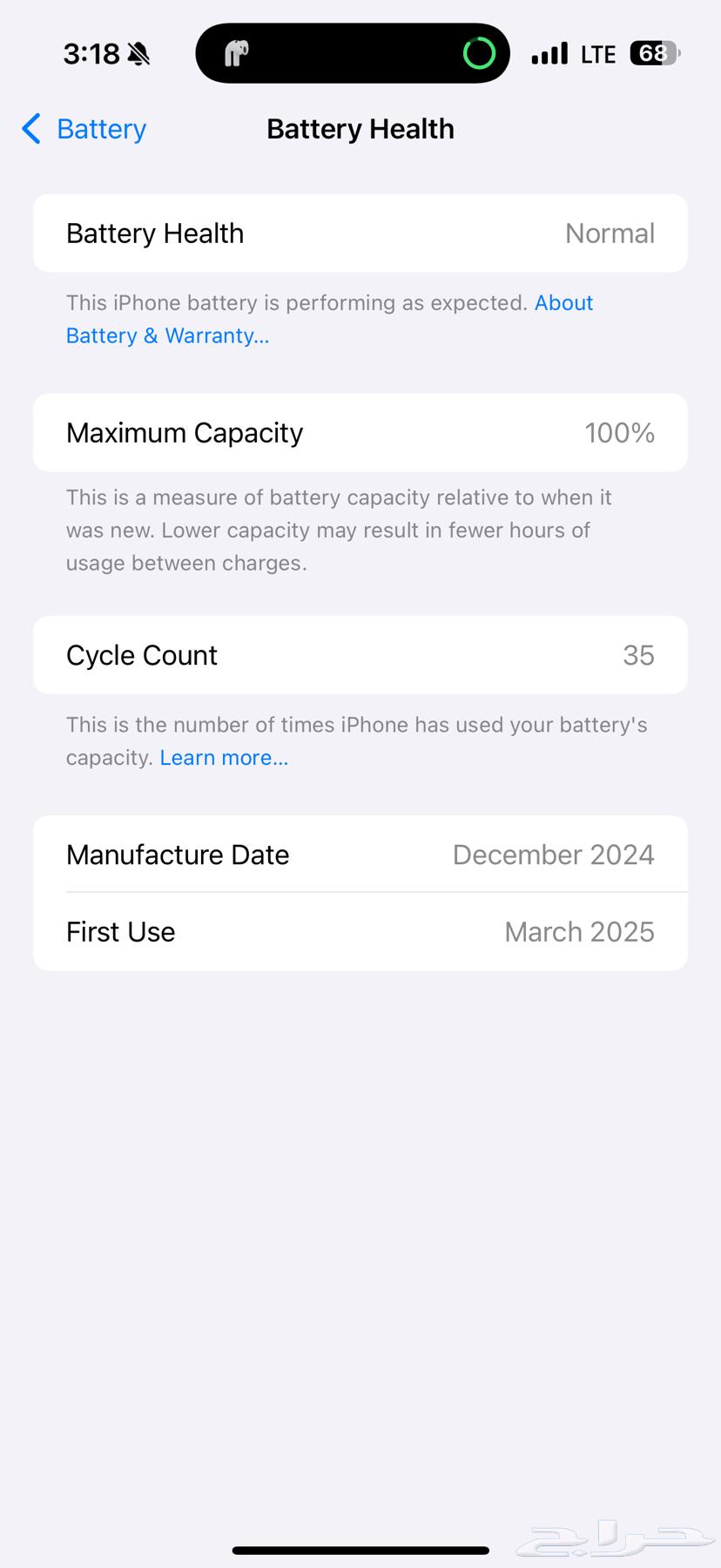Tap the blue back chevron arrow
721x1568 pixels.
(31, 128)
